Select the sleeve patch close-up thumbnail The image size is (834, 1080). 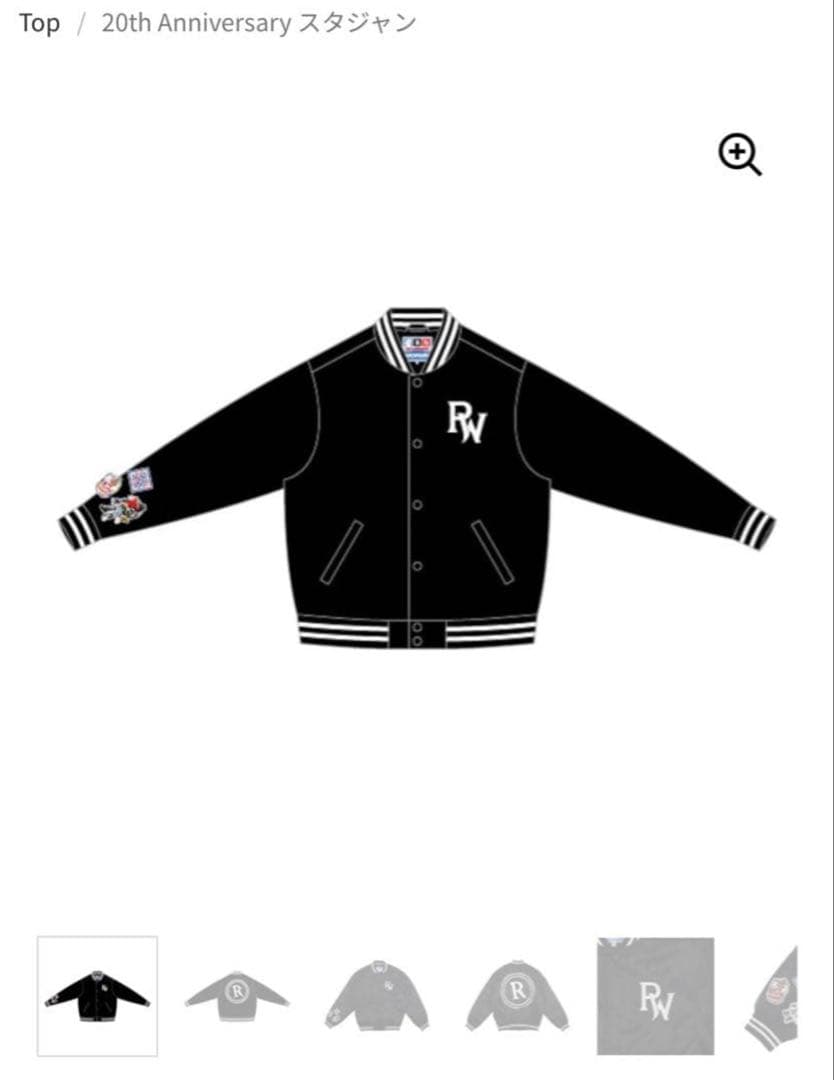(x=775, y=995)
